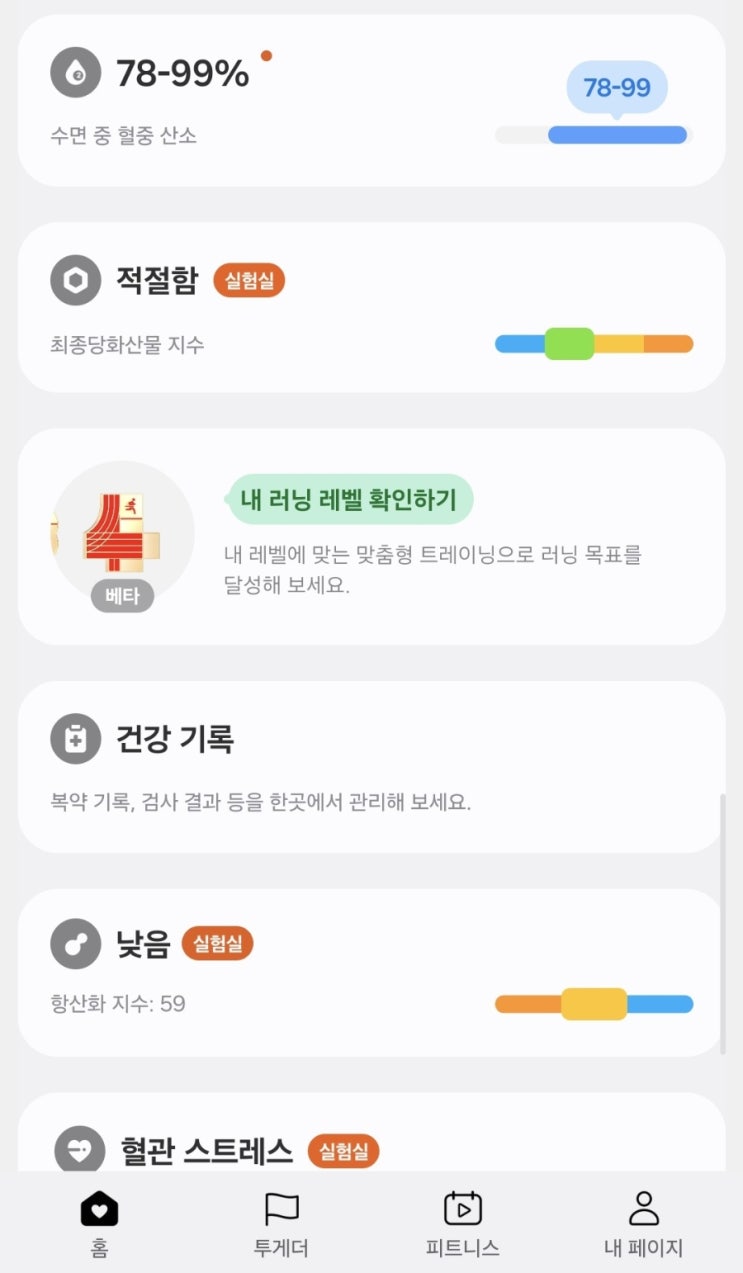This screenshot has width=743, height=1273.
Task: Tap the 내 러닝 레벨 확인하기 card
Action: [x=371, y=537]
